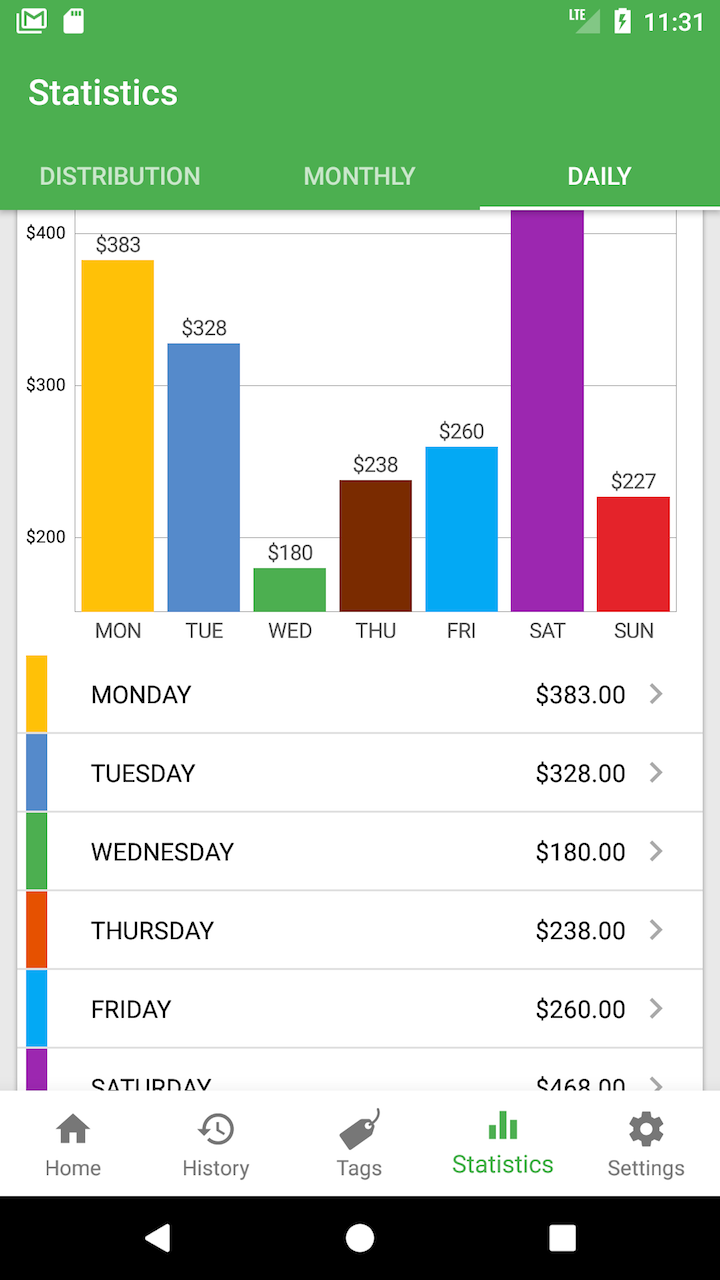Screen dimensions: 720x1280
Task: Select the Daily tab
Action: pos(599,175)
